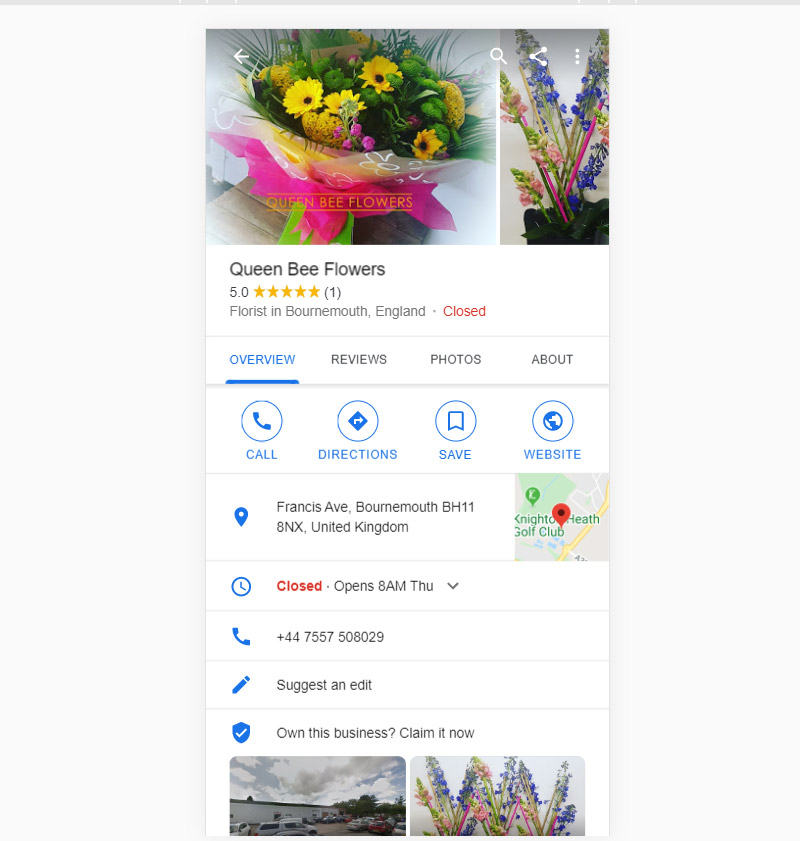Switch to the Photos tab
The height and width of the screenshot is (841, 800).
[x=455, y=360]
